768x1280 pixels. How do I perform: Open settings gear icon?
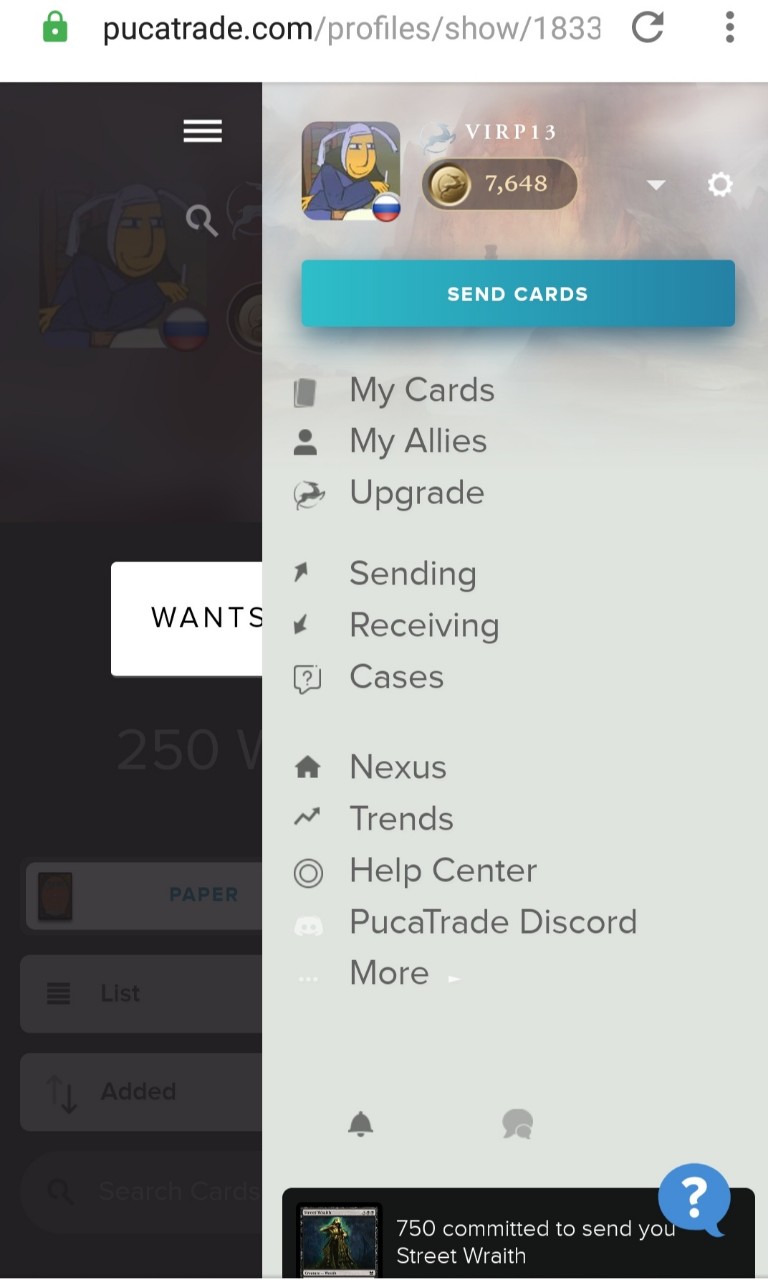720,185
